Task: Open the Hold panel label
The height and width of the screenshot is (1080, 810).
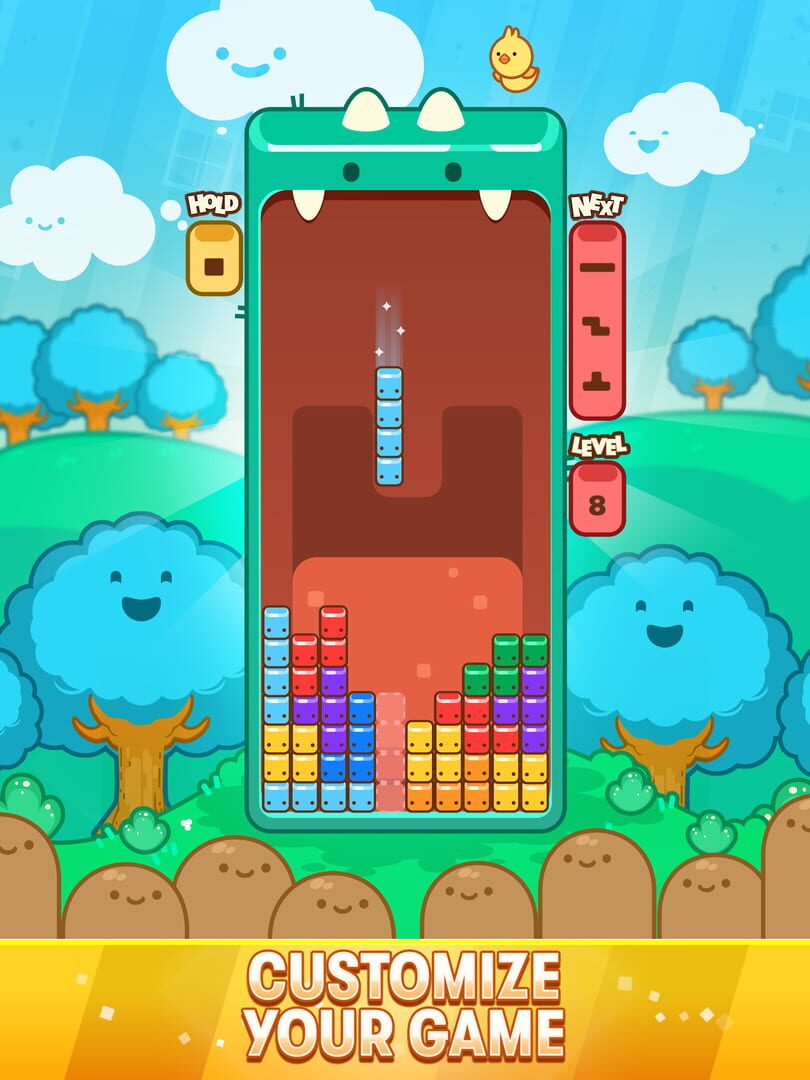Action: tap(211, 203)
